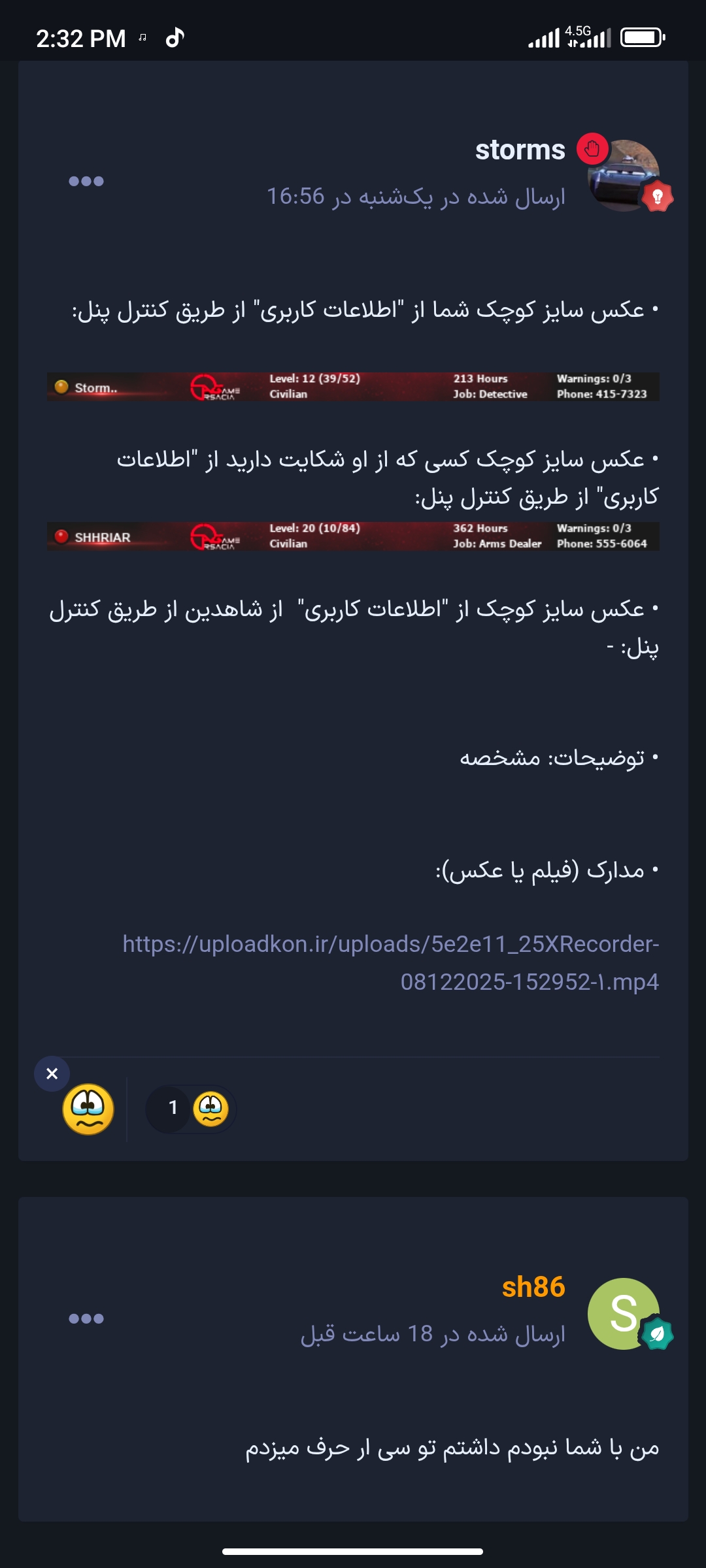Click the red hand report badge on storms' avatar
Image resolution: width=706 pixels, height=1568 pixels.
[592, 149]
